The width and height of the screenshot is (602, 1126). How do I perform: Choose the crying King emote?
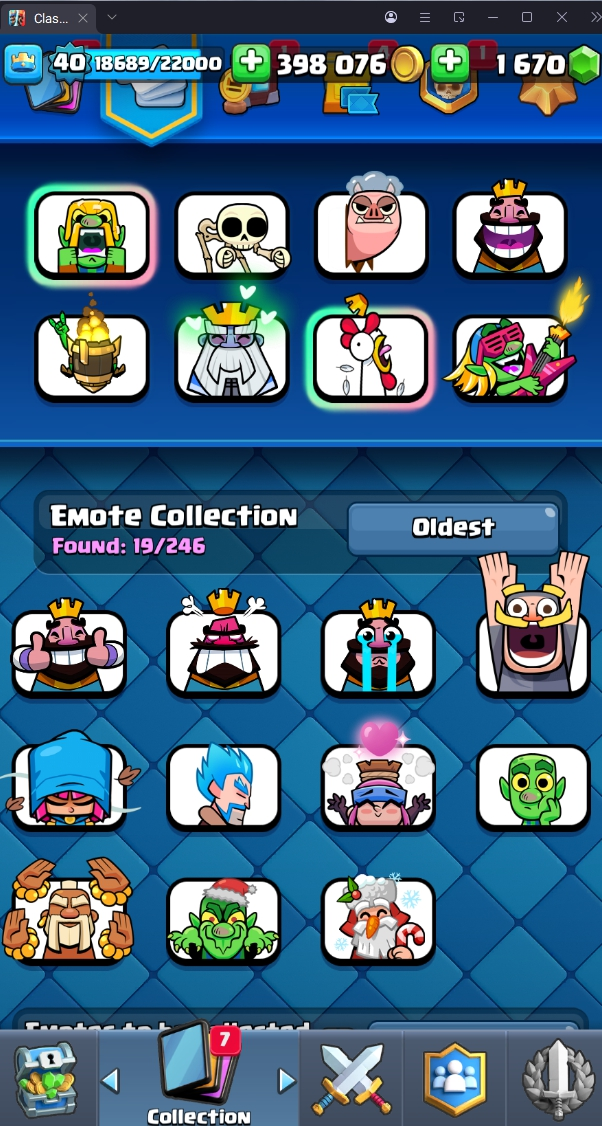378,652
